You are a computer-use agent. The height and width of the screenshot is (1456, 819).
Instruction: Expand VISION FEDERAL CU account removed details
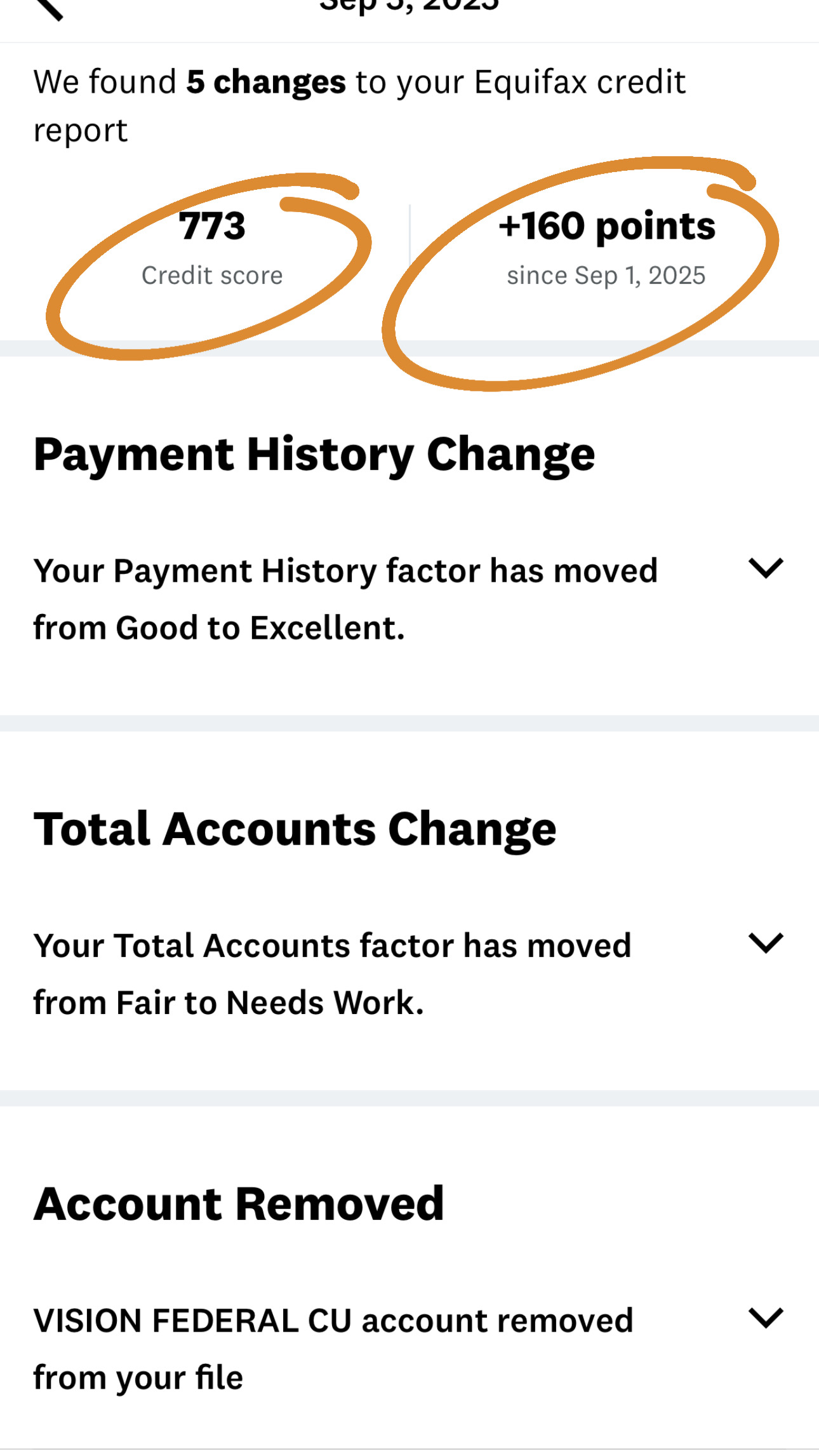pyautogui.click(x=766, y=1318)
